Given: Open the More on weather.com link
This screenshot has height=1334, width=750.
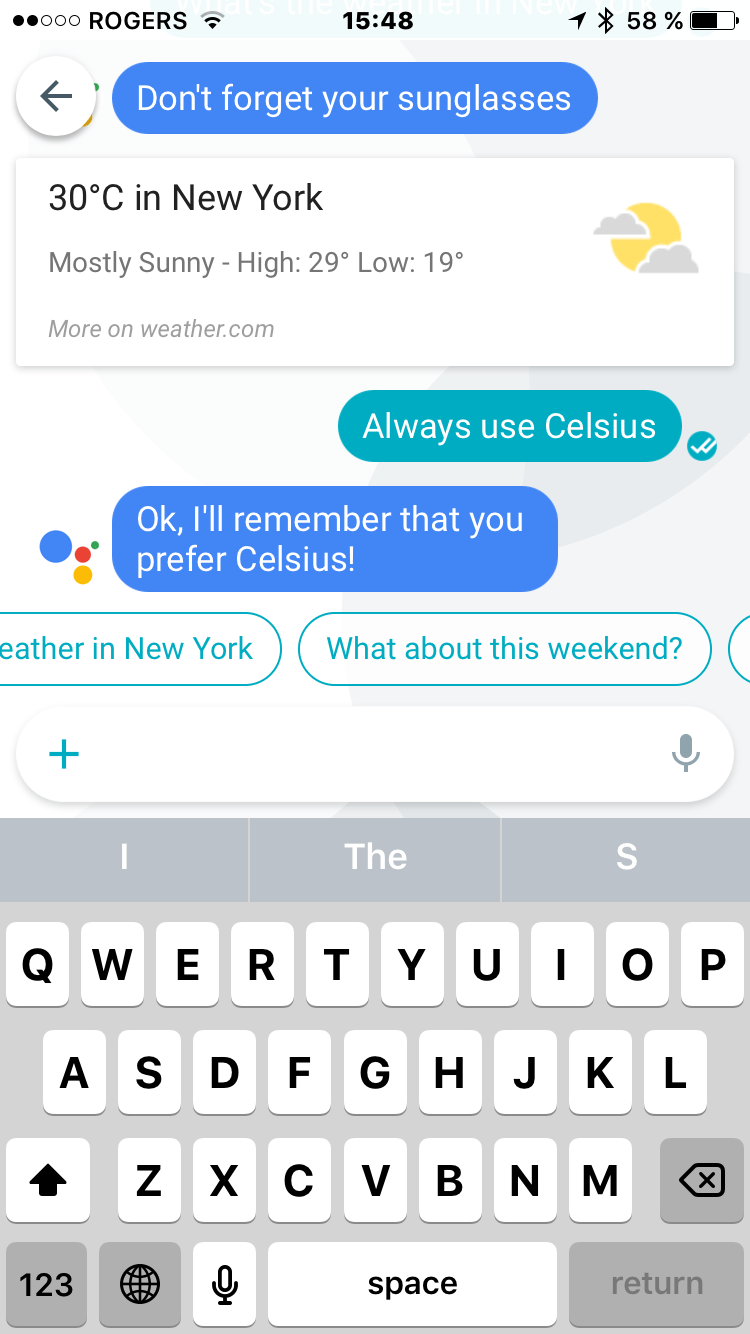Looking at the screenshot, I should click(161, 329).
